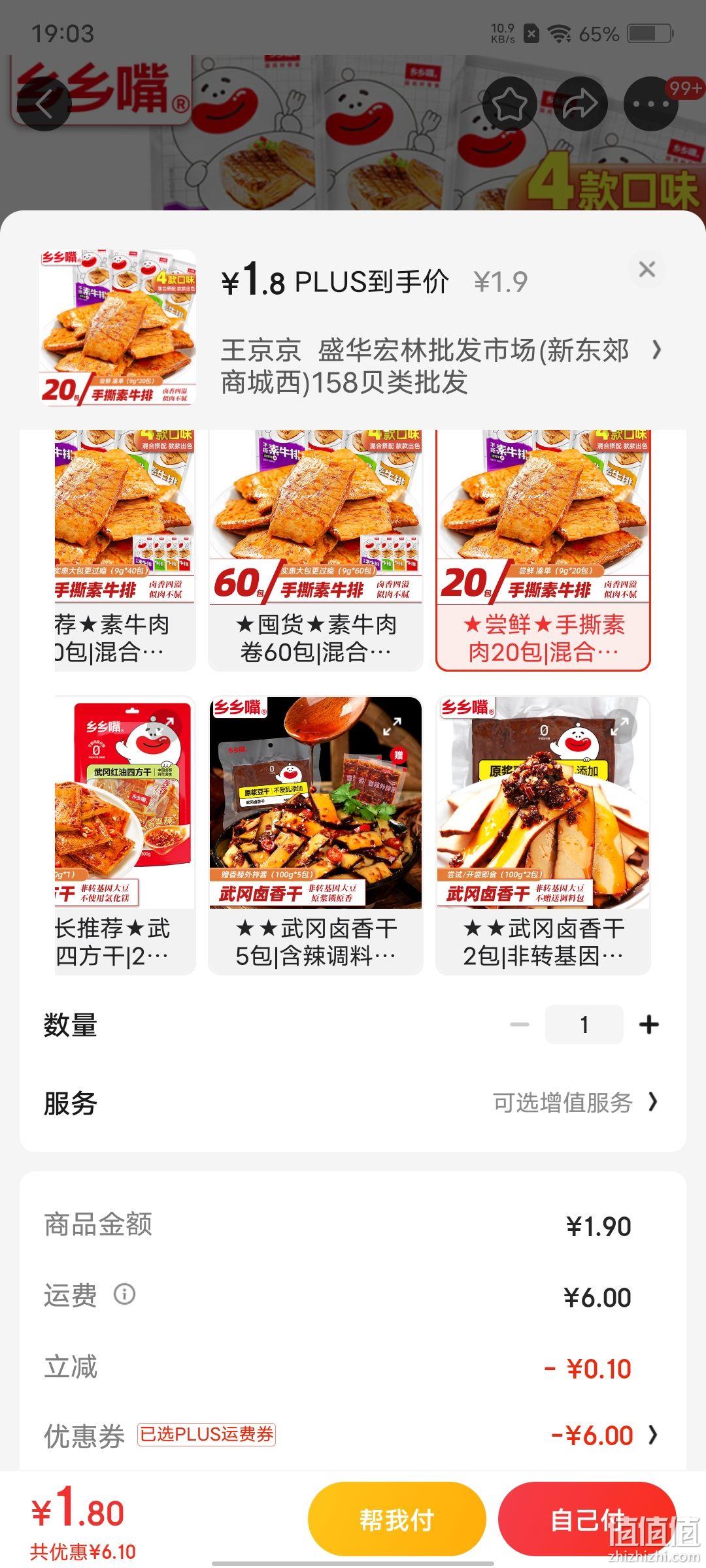Screen dimensions: 706x1568
Task: Increase quantity with the plus button
Action: [648, 1024]
